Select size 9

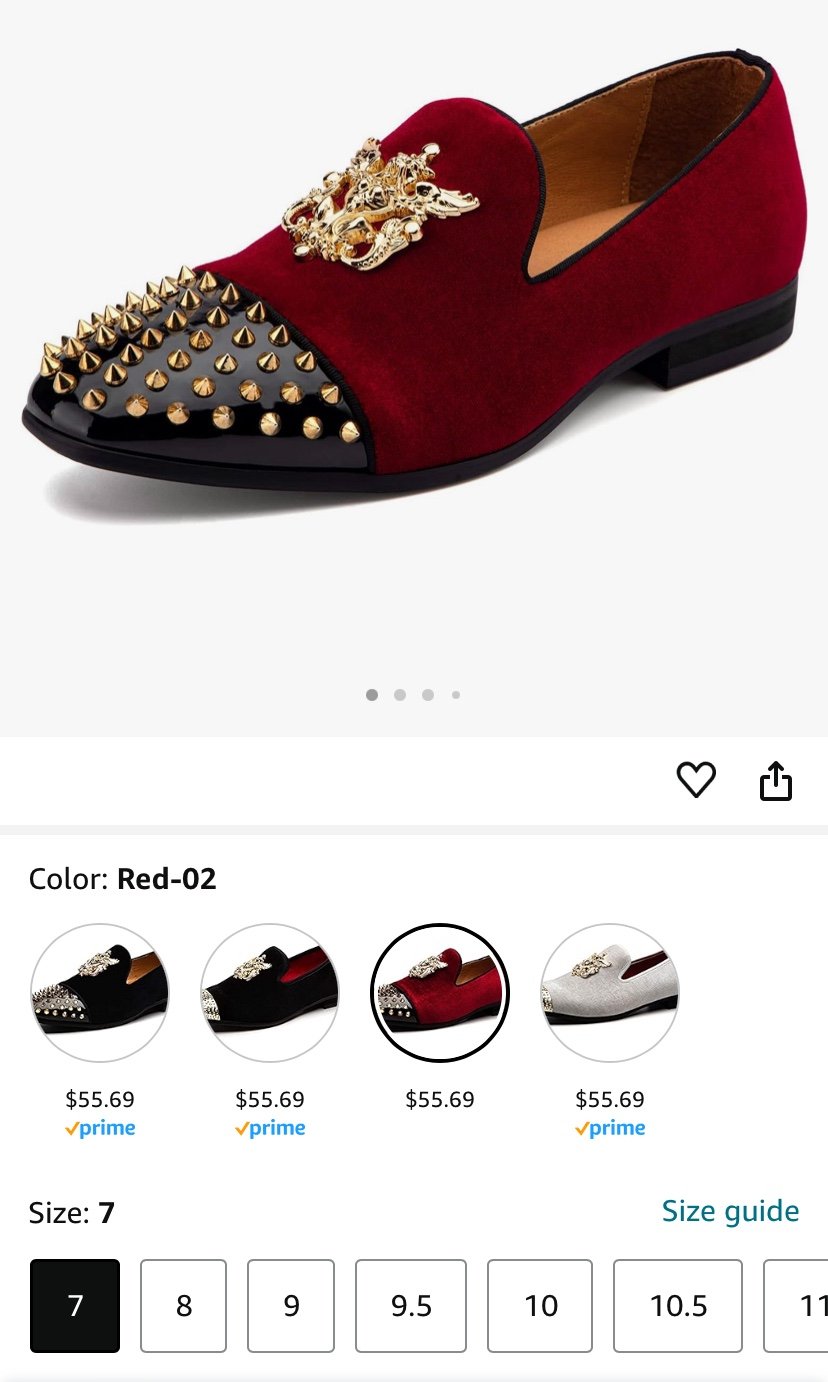point(291,1305)
